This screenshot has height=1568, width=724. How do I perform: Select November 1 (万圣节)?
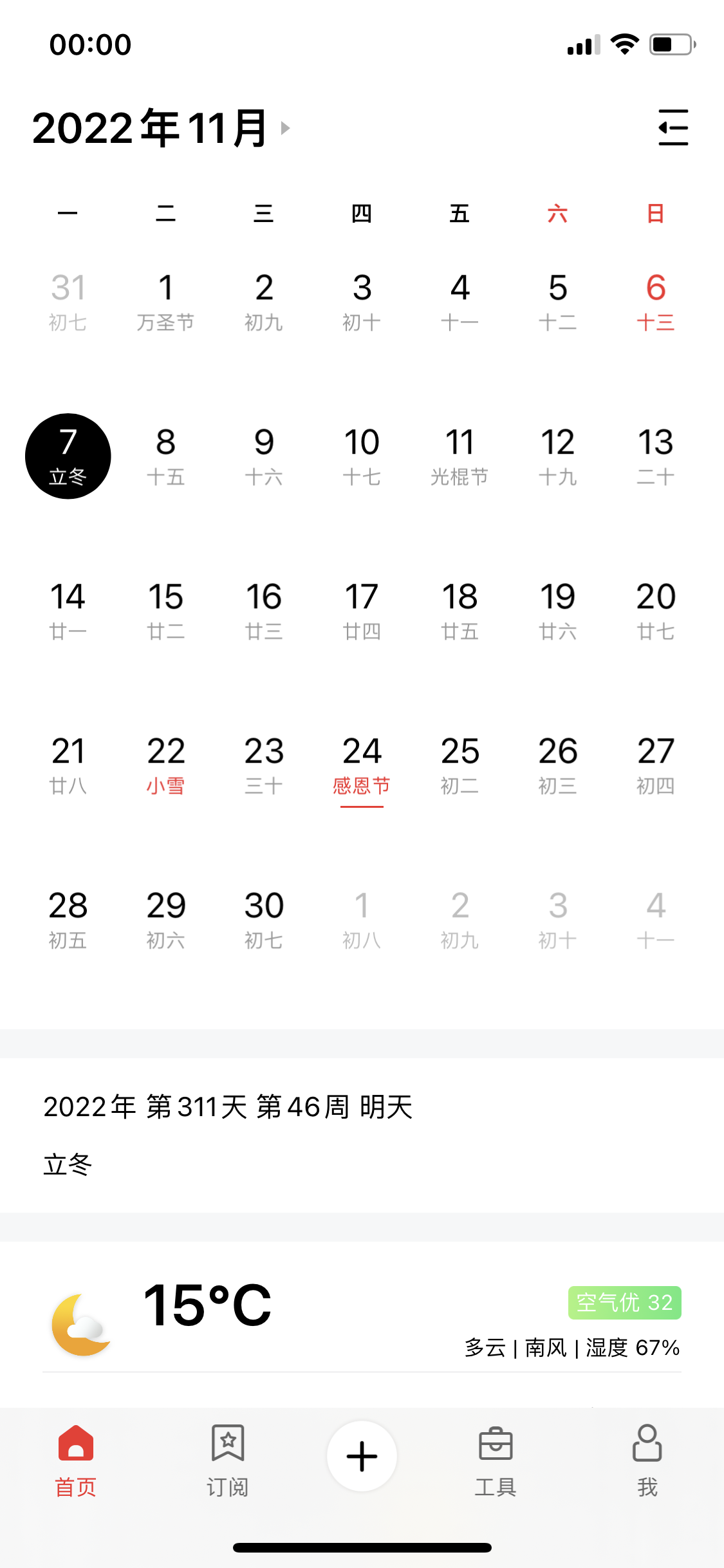pyautogui.click(x=166, y=301)
